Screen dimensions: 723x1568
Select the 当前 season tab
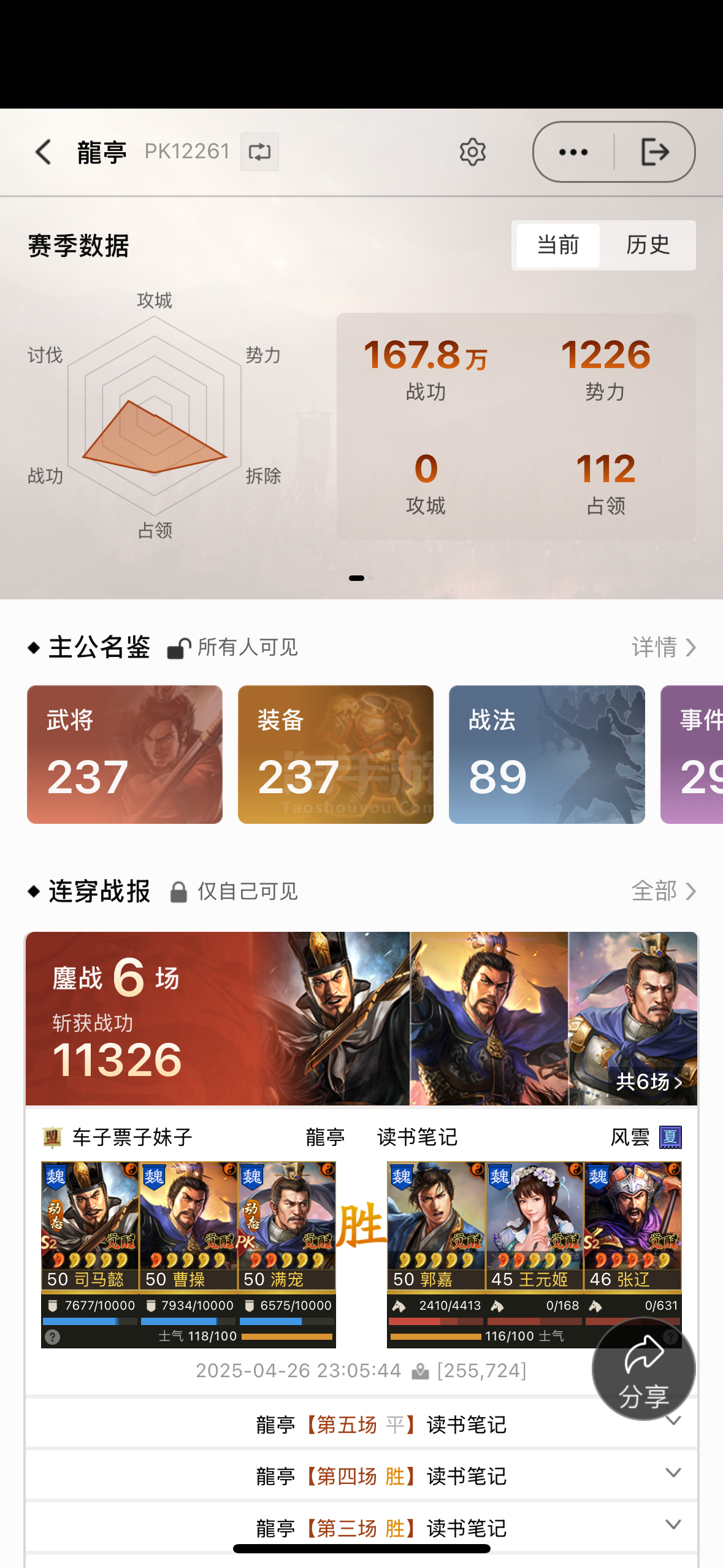(557, 245)
